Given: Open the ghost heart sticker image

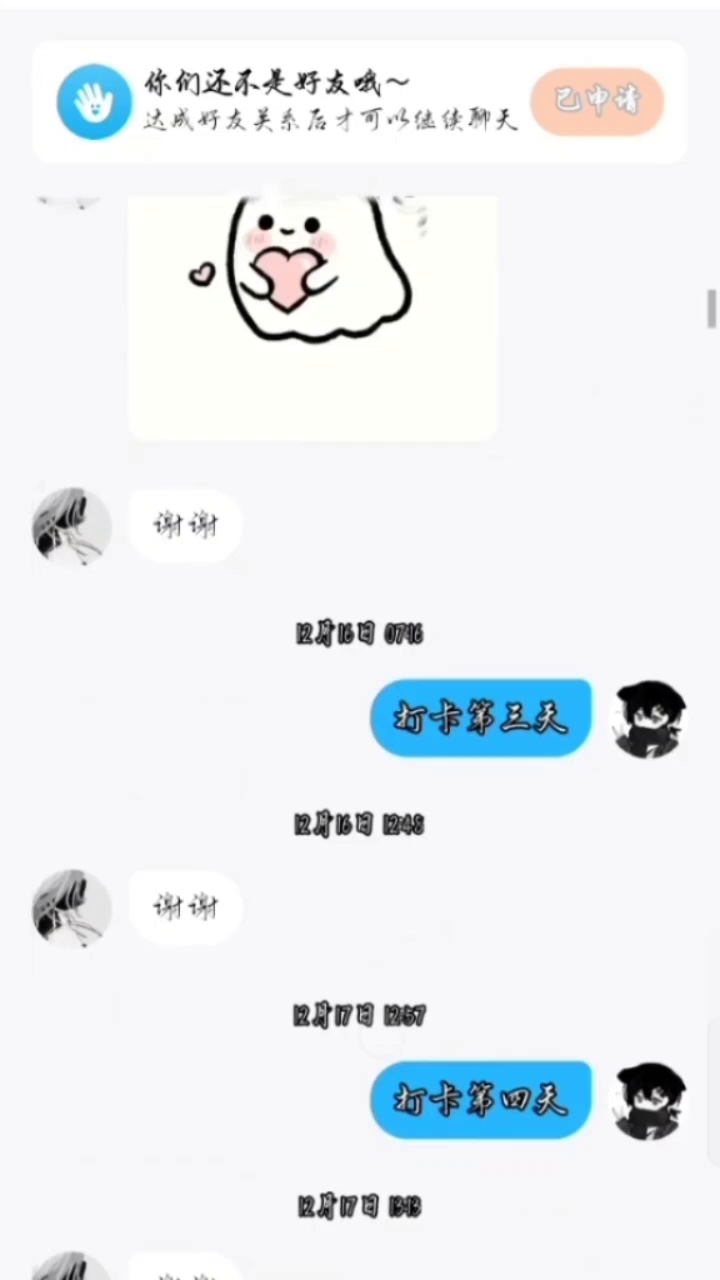Looking at the screenshot, I should pos(313,317).
